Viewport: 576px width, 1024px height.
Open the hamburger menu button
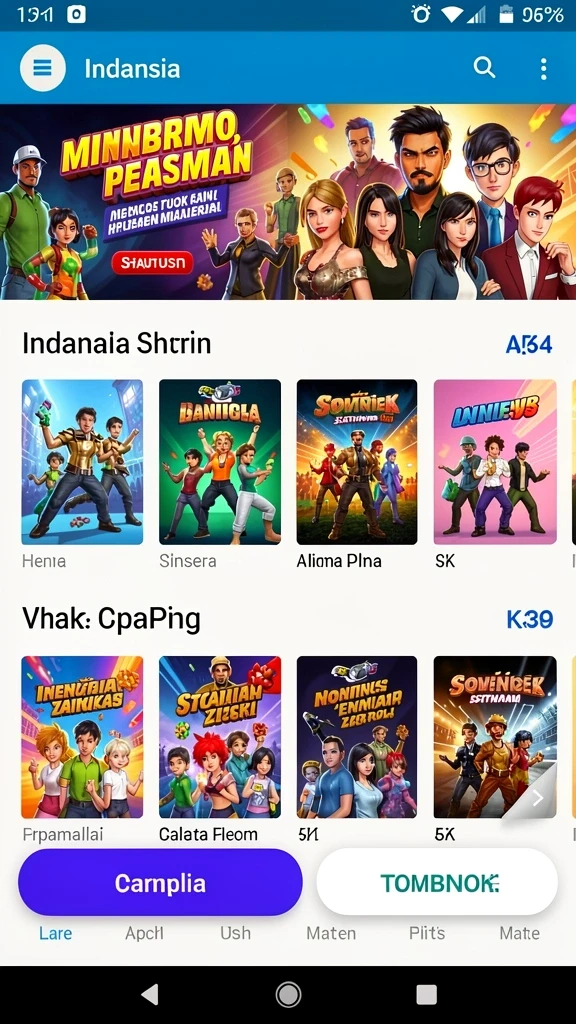point(42,68)
